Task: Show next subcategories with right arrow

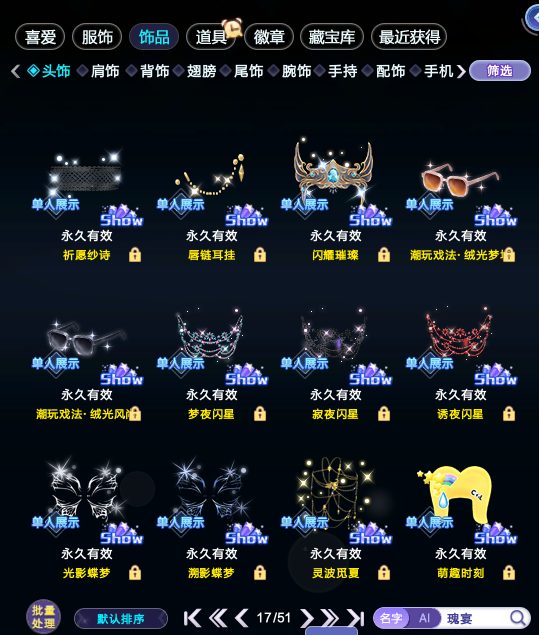Action: pos(461,72)
